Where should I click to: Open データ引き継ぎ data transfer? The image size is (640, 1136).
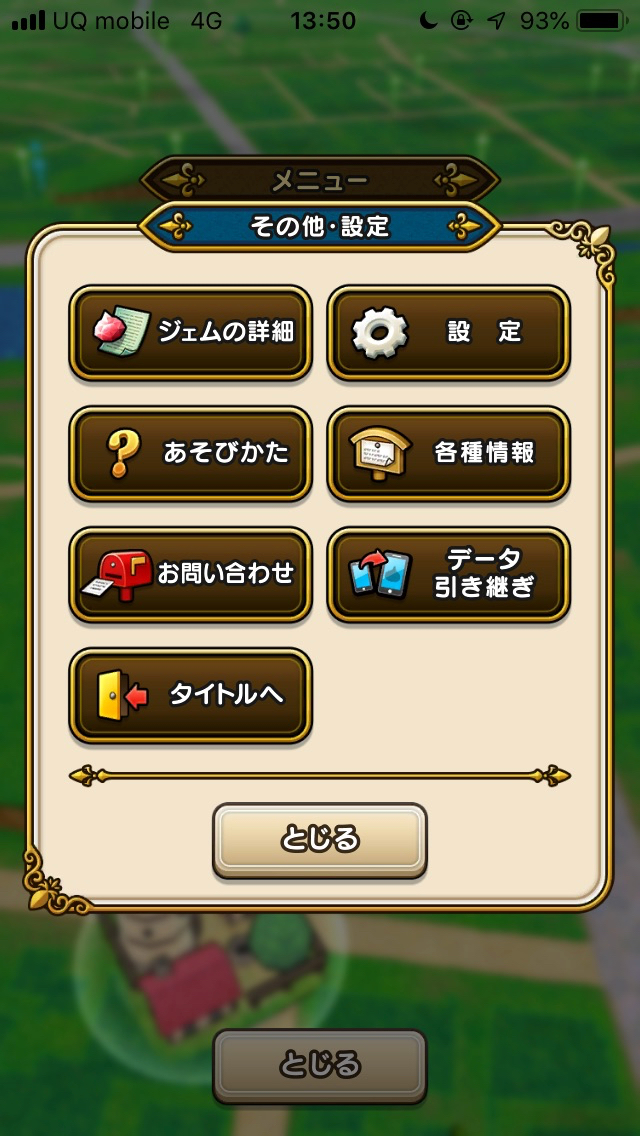click(x=448, y=574)
